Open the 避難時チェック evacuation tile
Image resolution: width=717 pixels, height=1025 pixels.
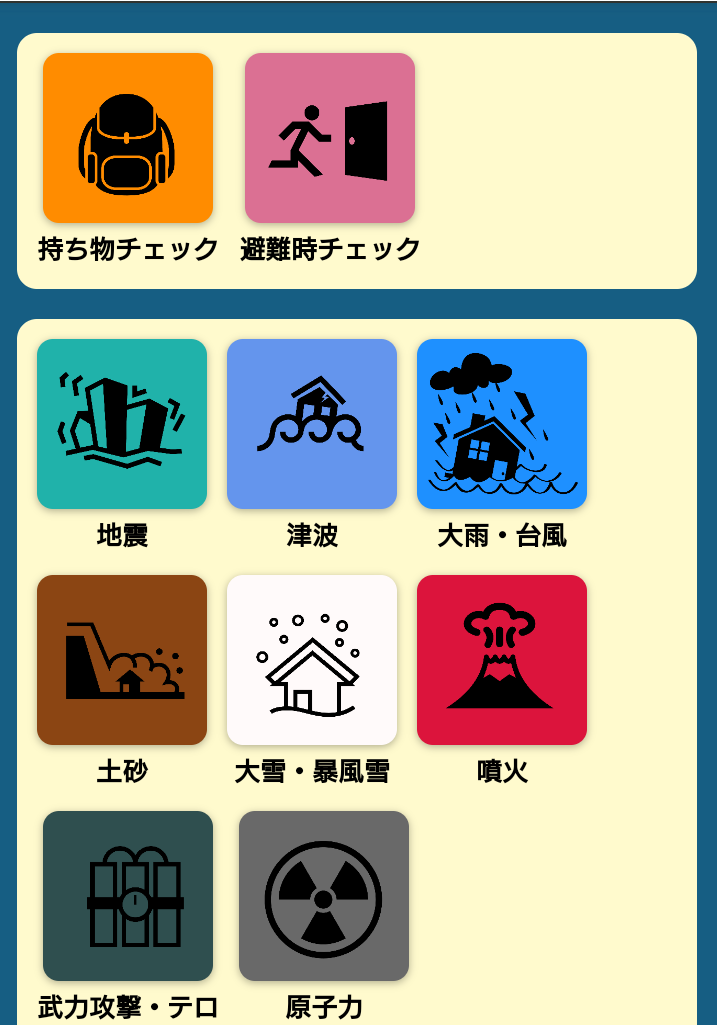tap(330, 138)
